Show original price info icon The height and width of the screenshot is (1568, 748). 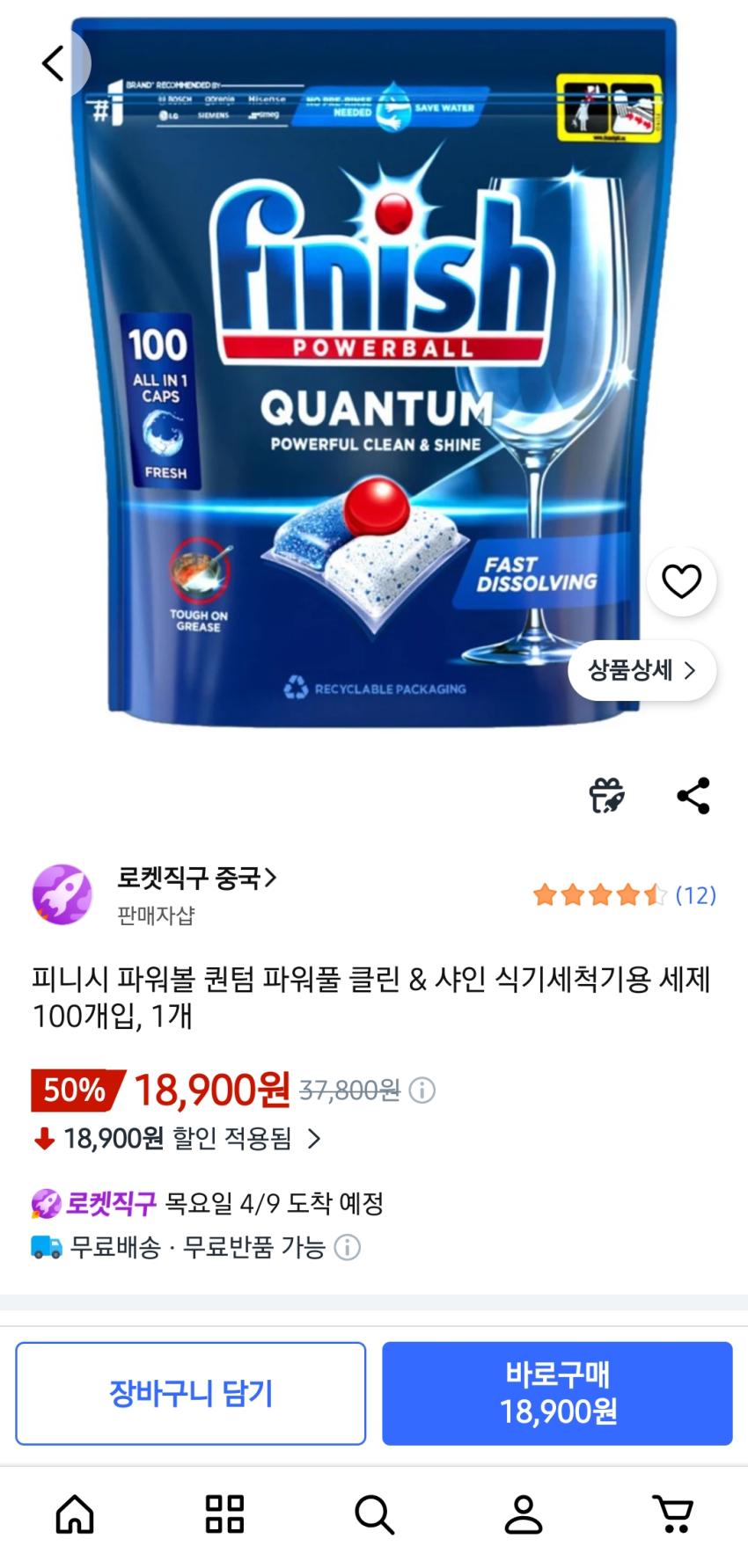click(422, 1091)
